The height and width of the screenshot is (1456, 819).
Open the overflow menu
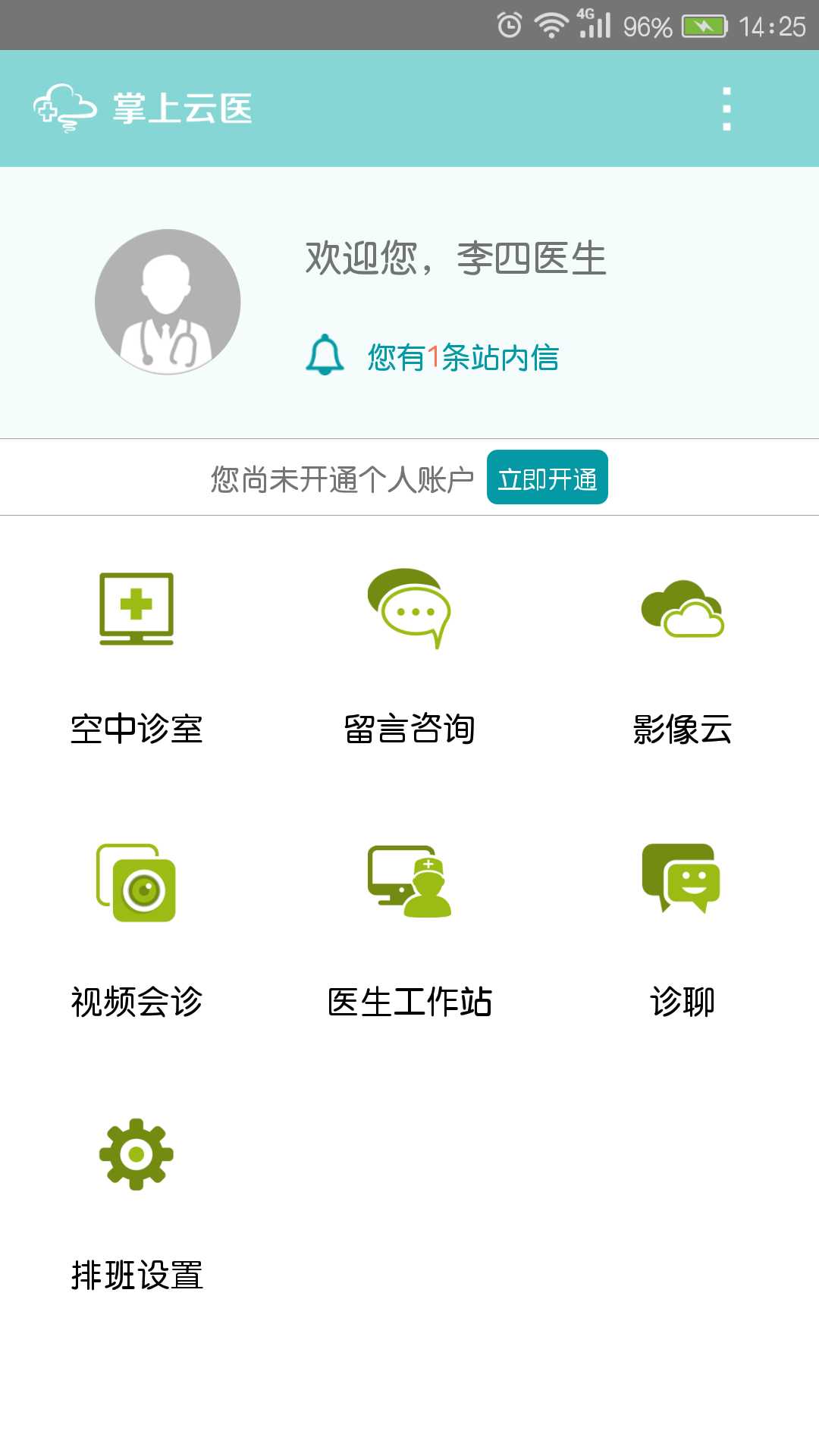tap(726, 108)
